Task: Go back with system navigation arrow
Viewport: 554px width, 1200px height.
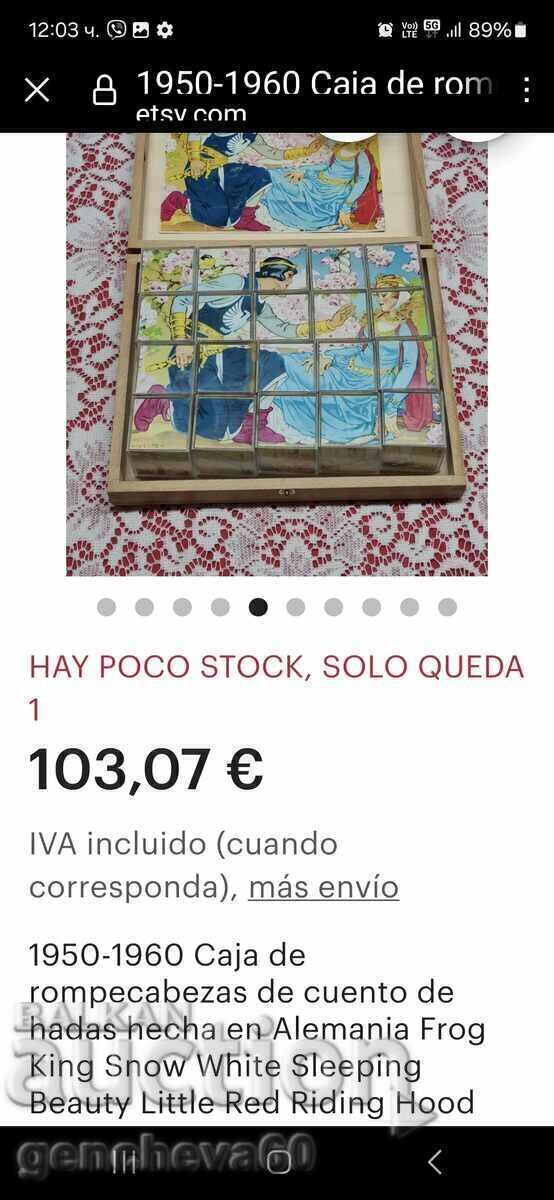Action: point(434,1161)
